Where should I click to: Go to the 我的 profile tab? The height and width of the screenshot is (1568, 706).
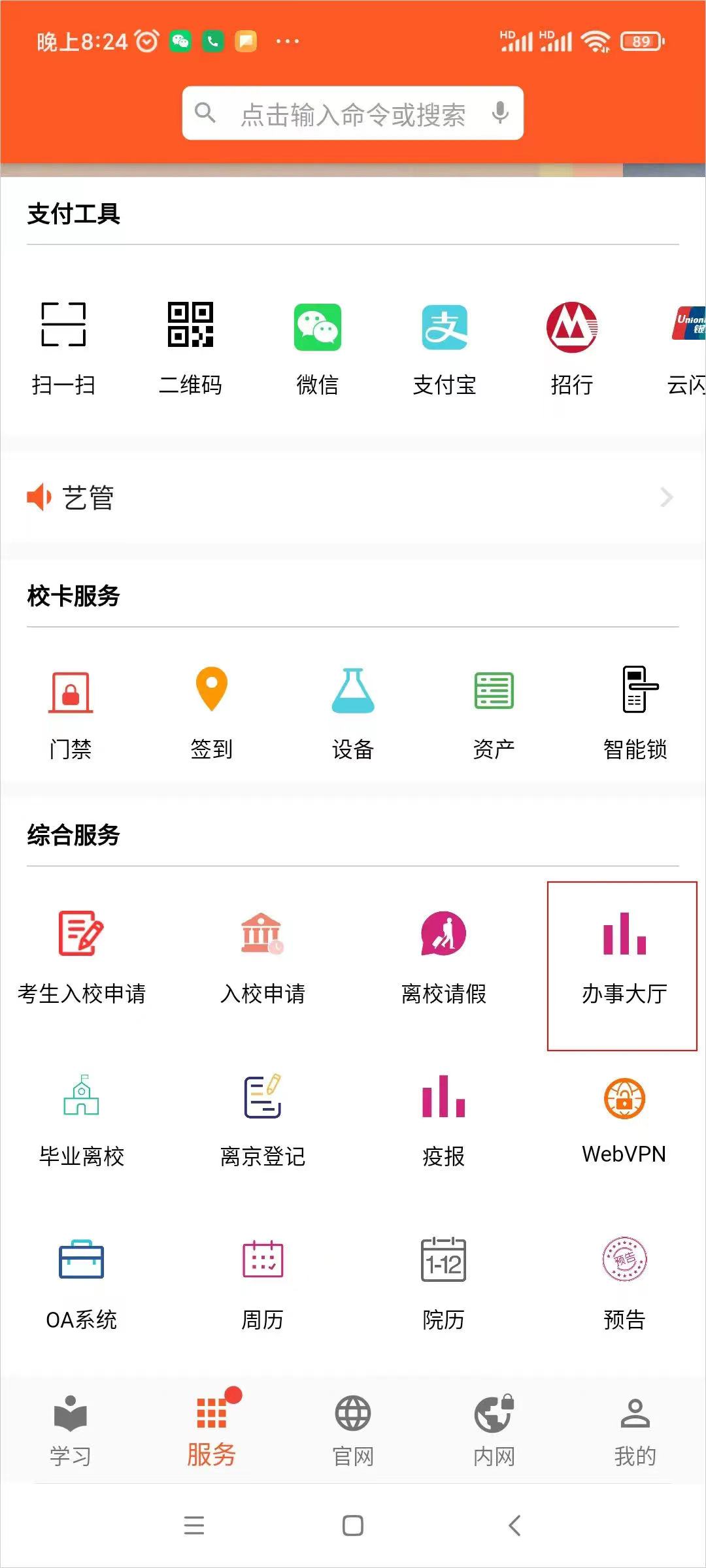pos(635,1431)
